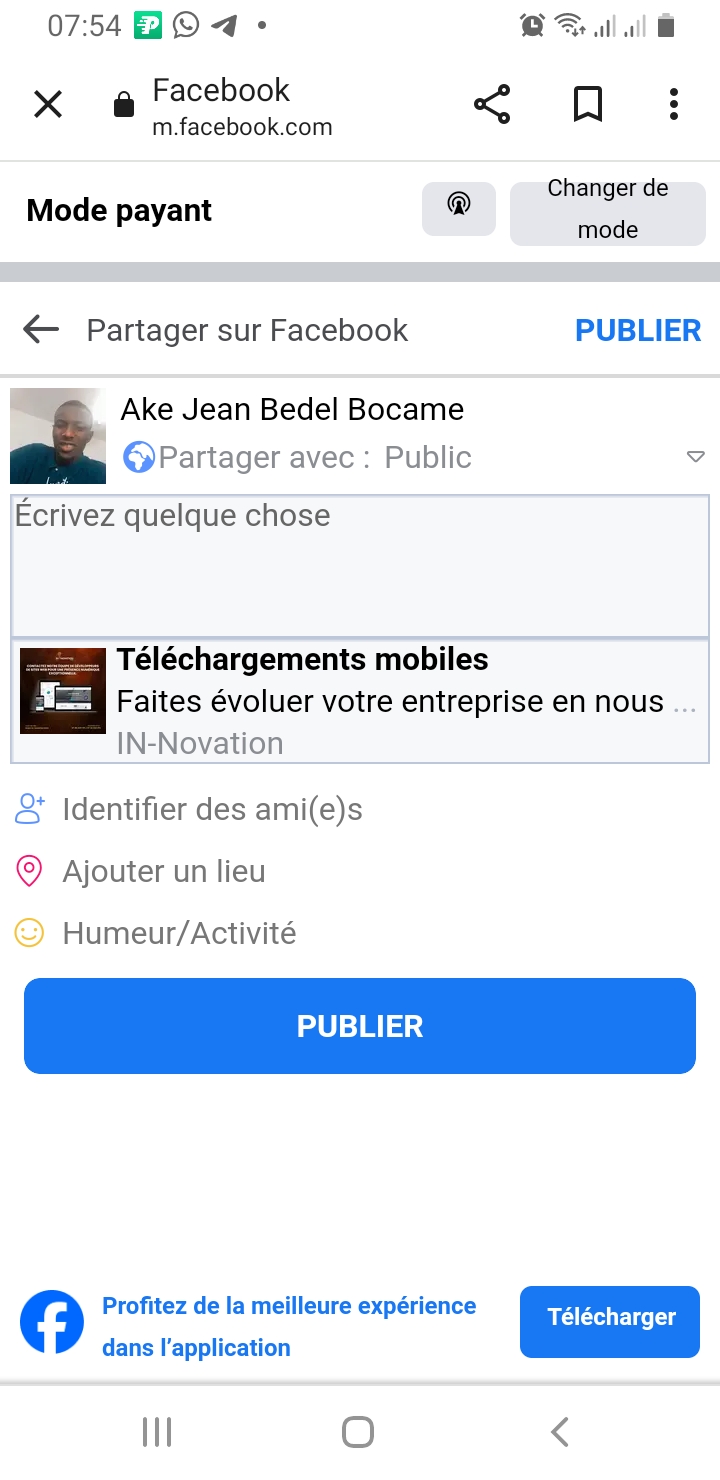This screenshot has width=720, height=1480.
Task: Add a Humeur/Activité to the post
Action: coord(179,933)
